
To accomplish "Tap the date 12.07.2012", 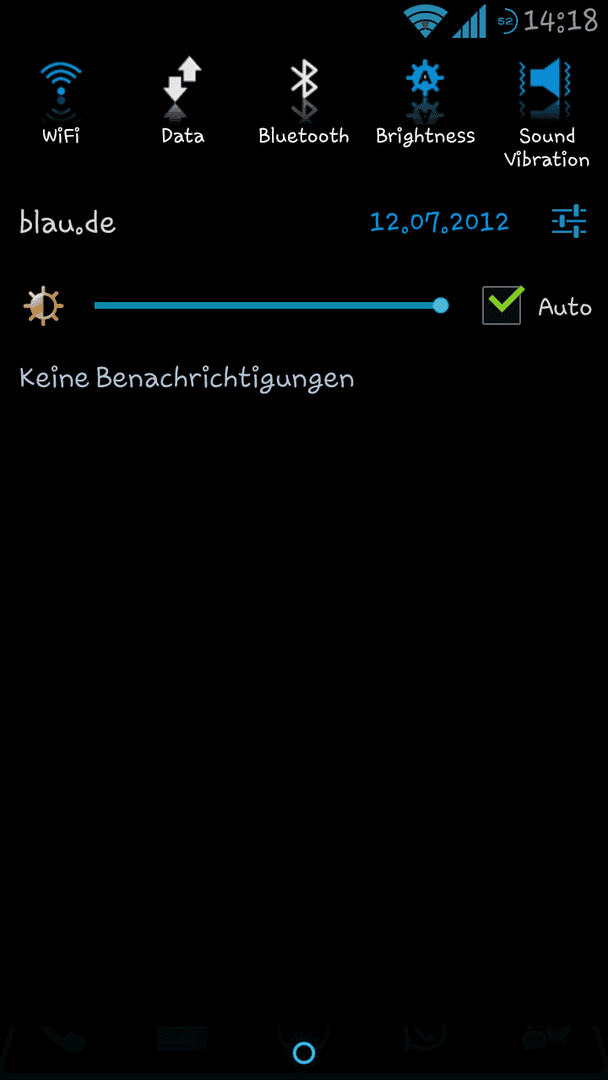I will tap(439, 221).
